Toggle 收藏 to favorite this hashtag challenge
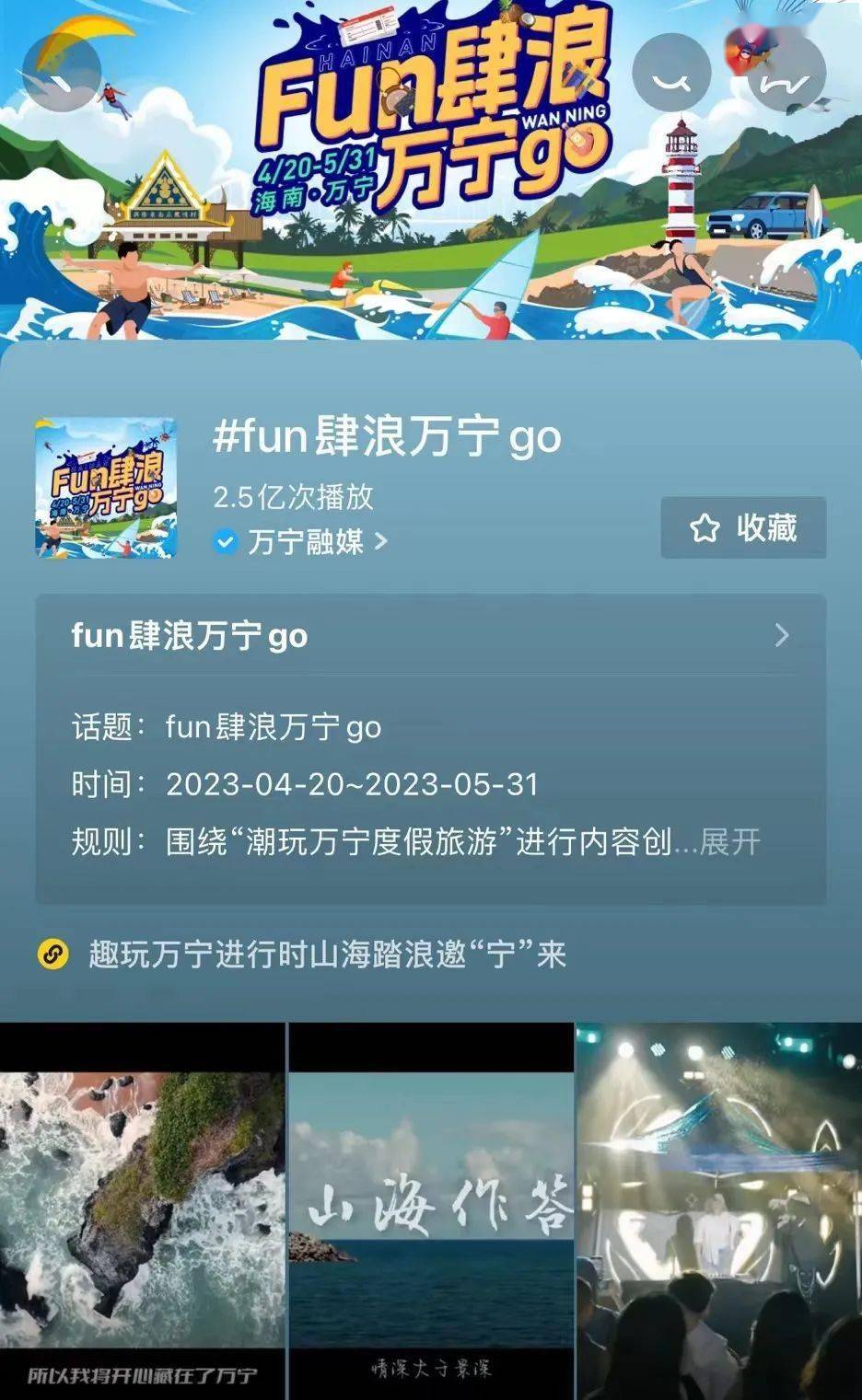Viewport: 862px width, 1400px height. (742, 526)
